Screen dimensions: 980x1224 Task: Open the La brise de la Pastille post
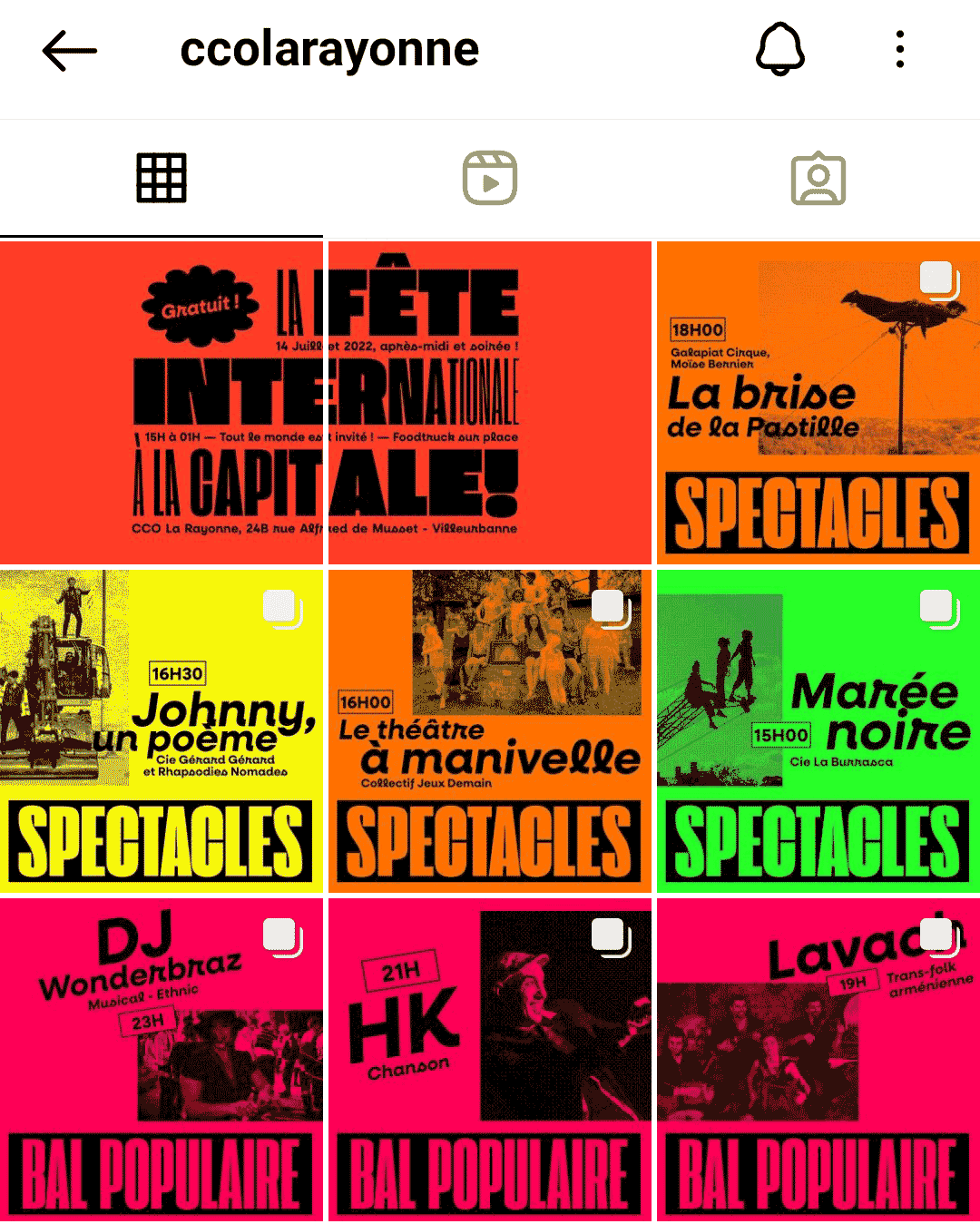point(818,403)
